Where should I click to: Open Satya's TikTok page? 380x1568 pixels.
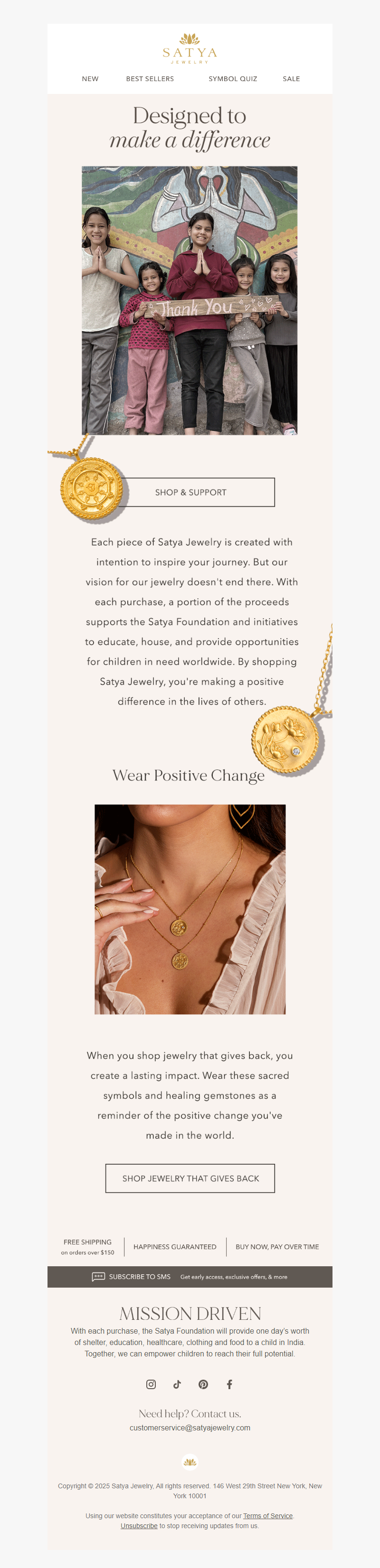(177, 1383)
